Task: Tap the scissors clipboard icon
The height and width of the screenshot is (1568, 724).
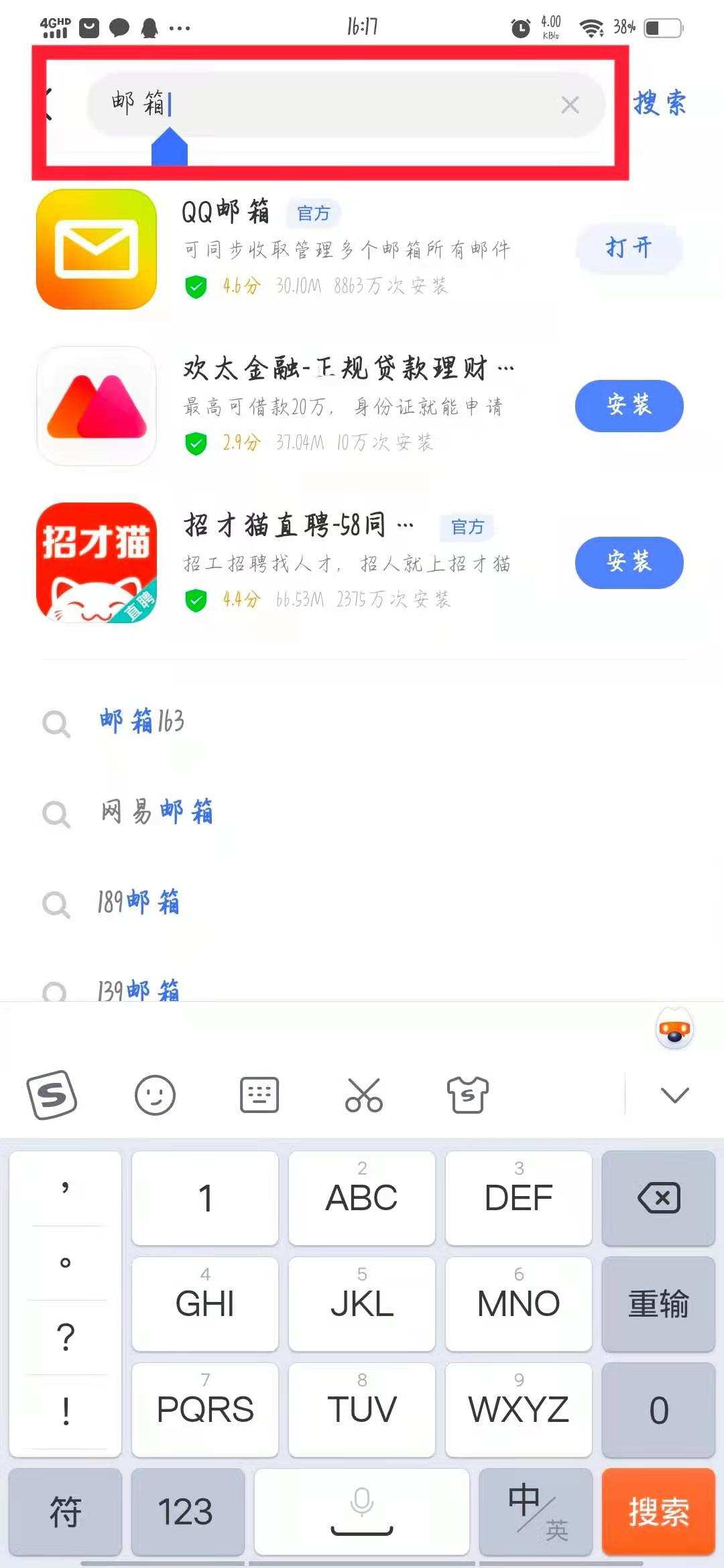Action: tap(362, 1092)
